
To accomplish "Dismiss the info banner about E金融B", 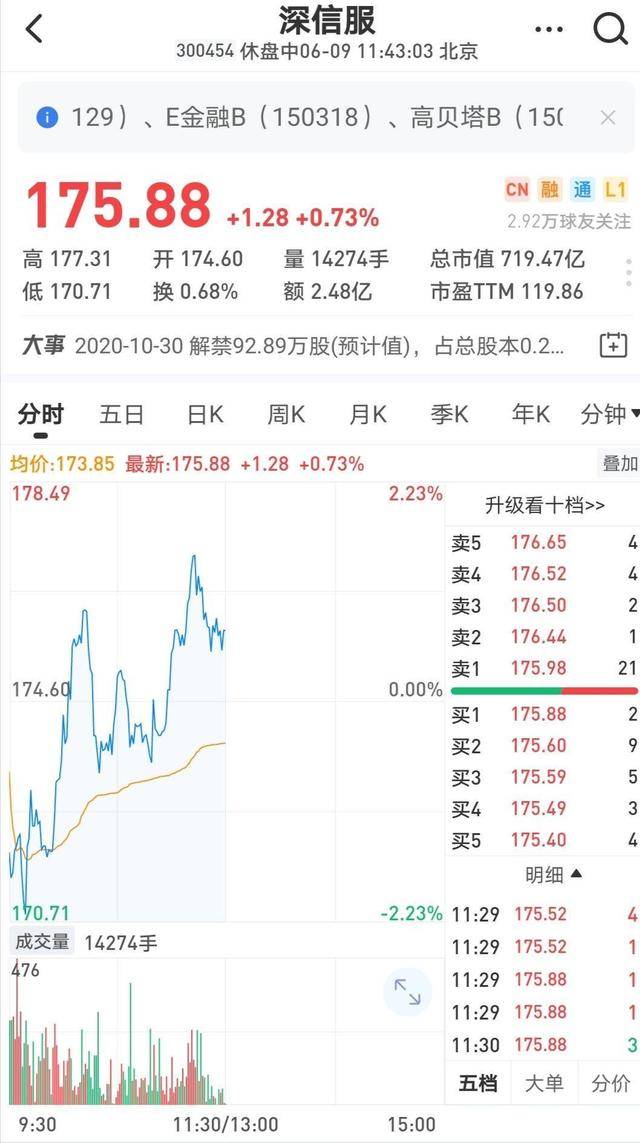I will tap(608, 118).
